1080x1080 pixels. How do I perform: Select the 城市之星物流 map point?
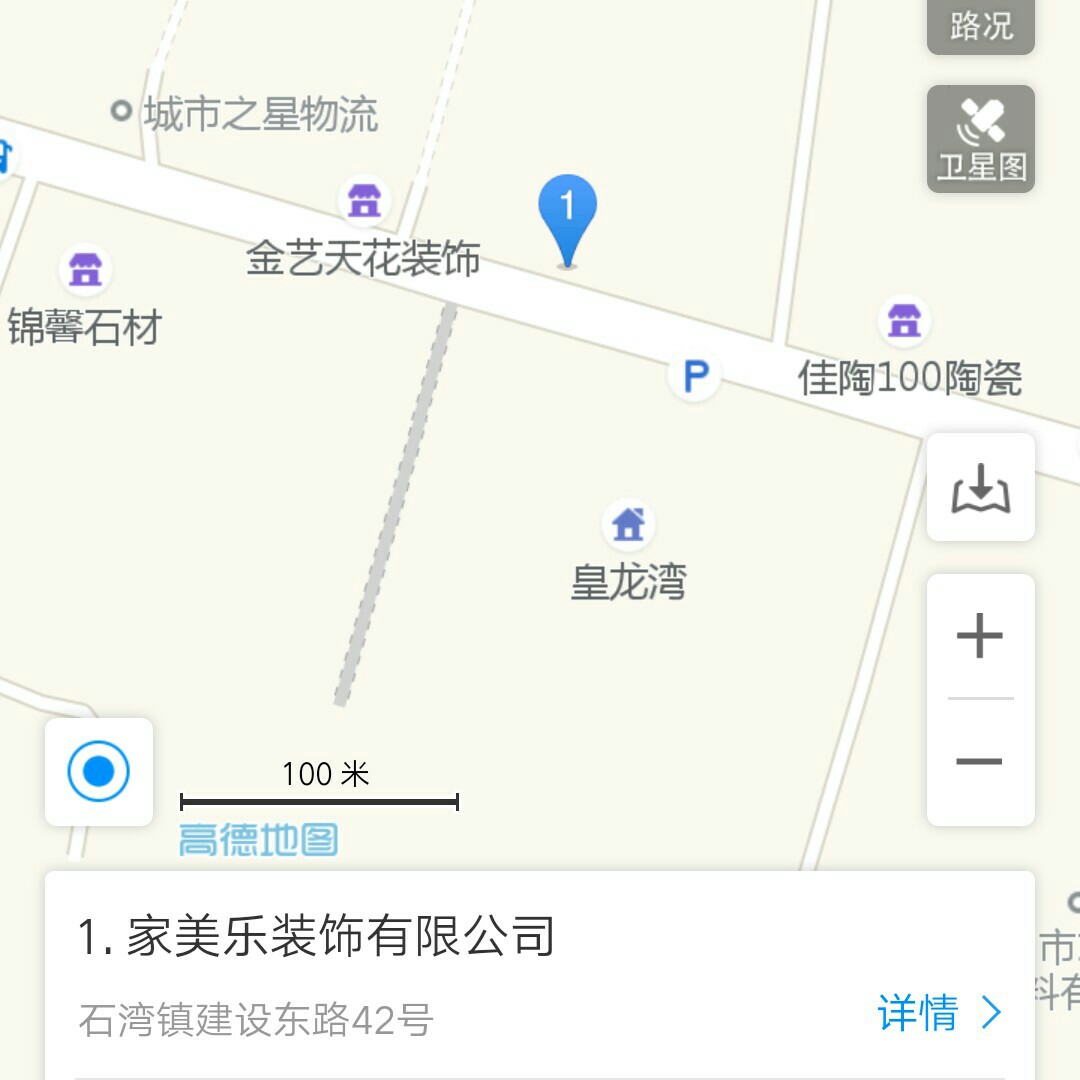[122, 111]
